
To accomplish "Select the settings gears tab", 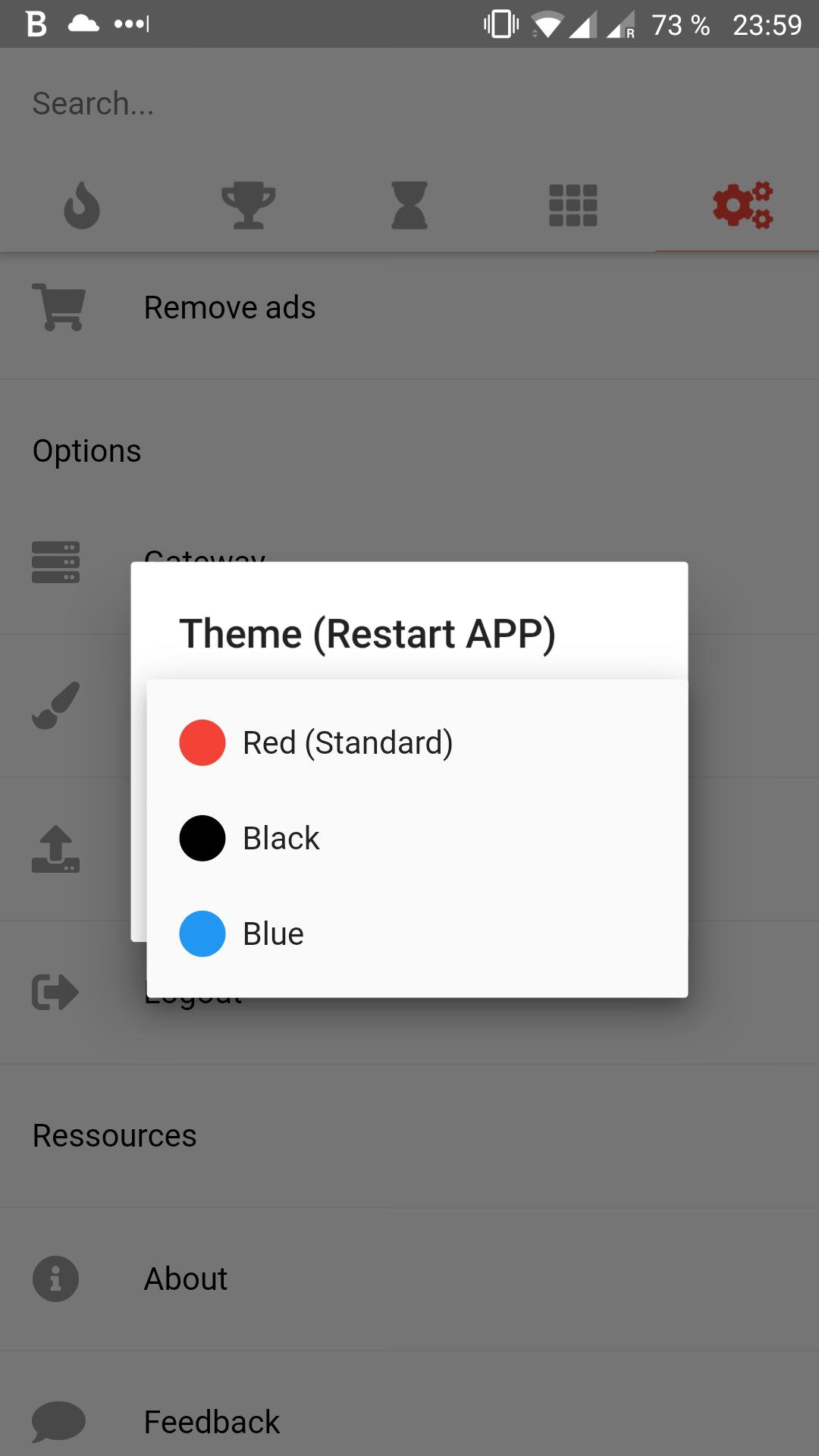I will (x=742, y=206).
